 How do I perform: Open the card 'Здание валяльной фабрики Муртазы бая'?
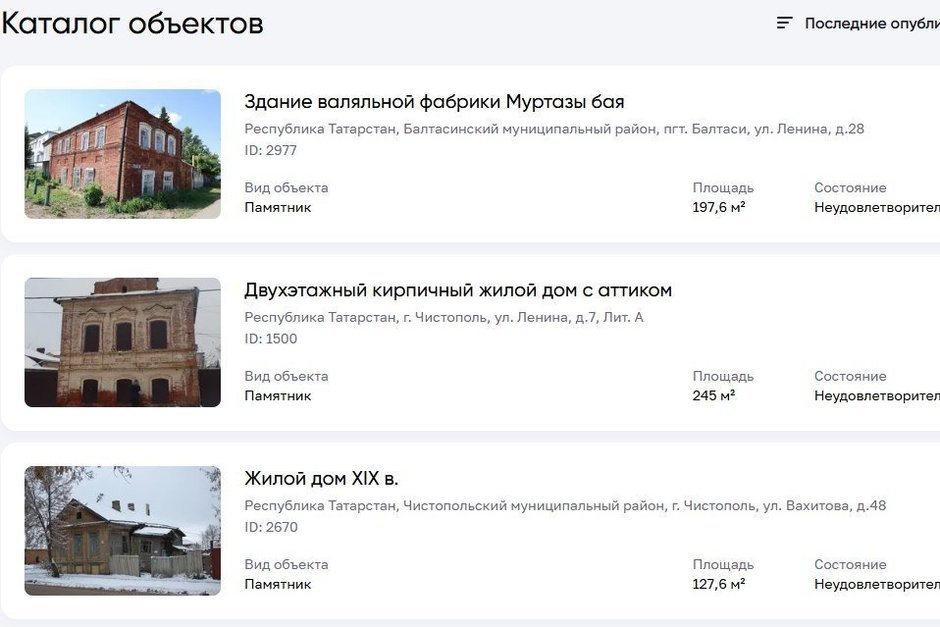coord(434,102)
